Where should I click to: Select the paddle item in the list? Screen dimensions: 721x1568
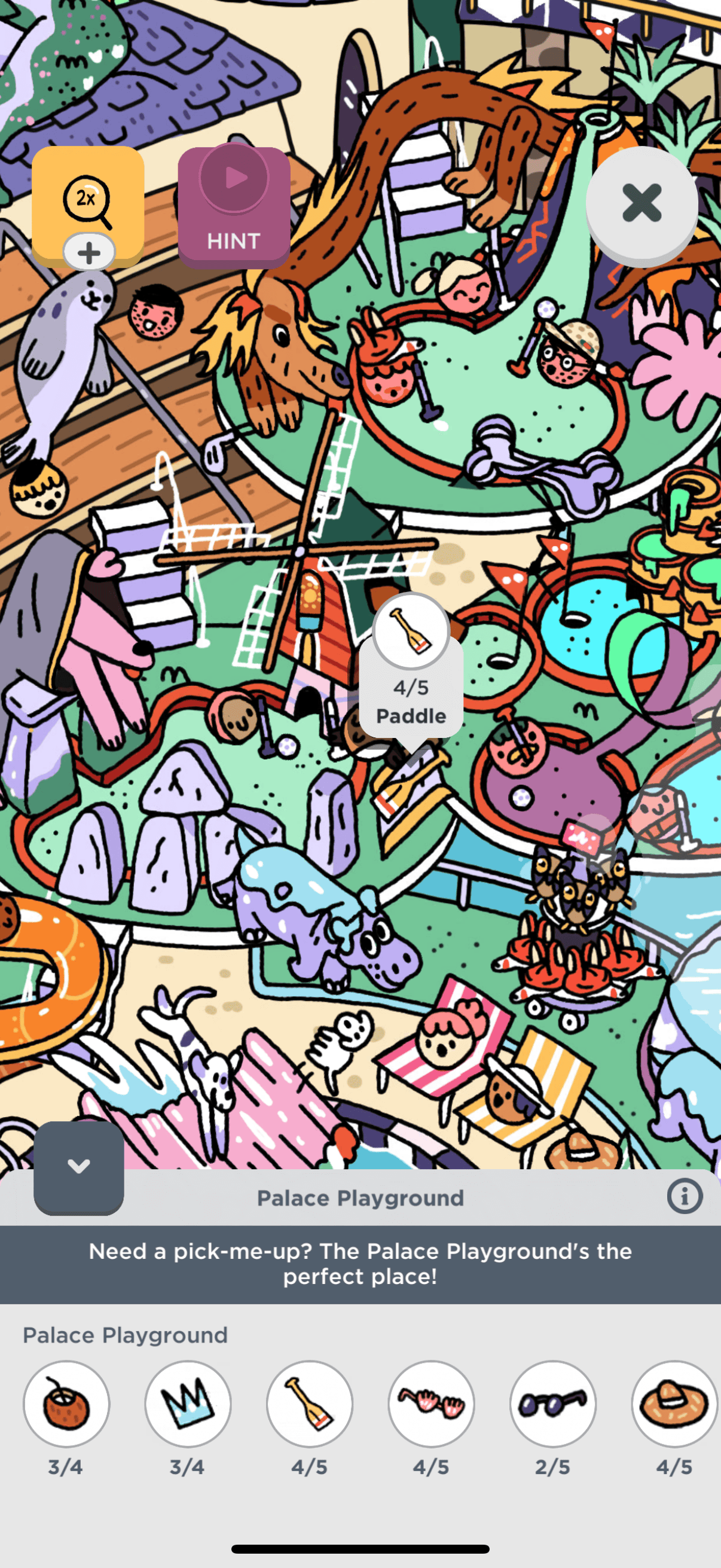(x=310, y=1403)
